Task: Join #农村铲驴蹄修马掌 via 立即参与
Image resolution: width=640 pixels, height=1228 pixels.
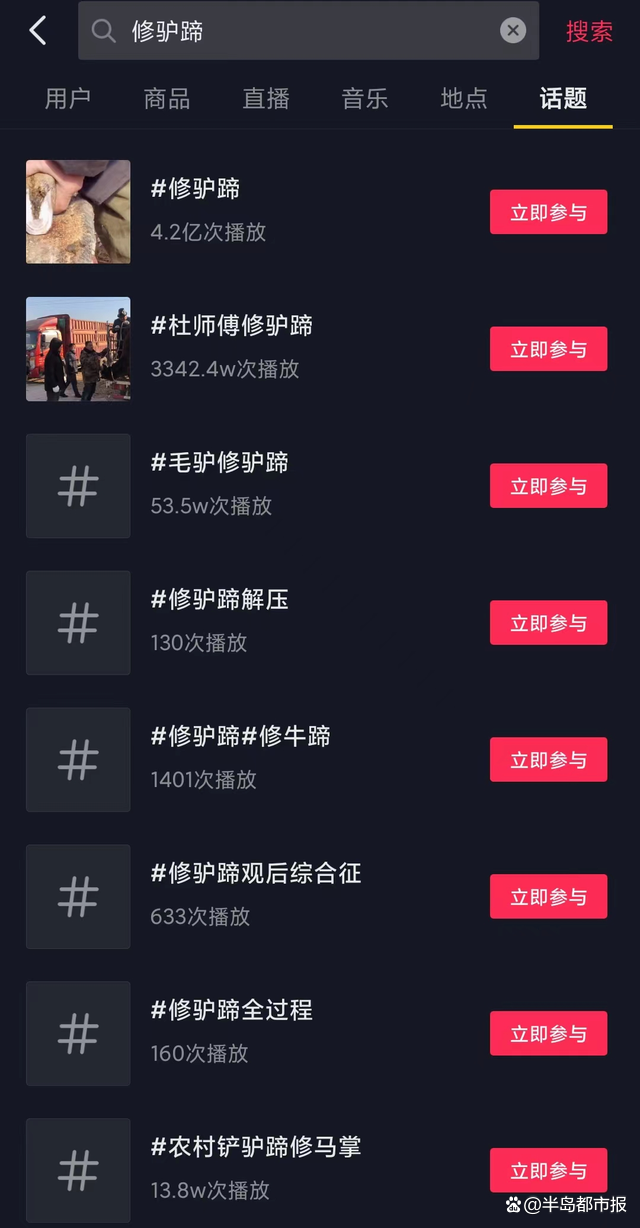Action: tap(548, 1170)
